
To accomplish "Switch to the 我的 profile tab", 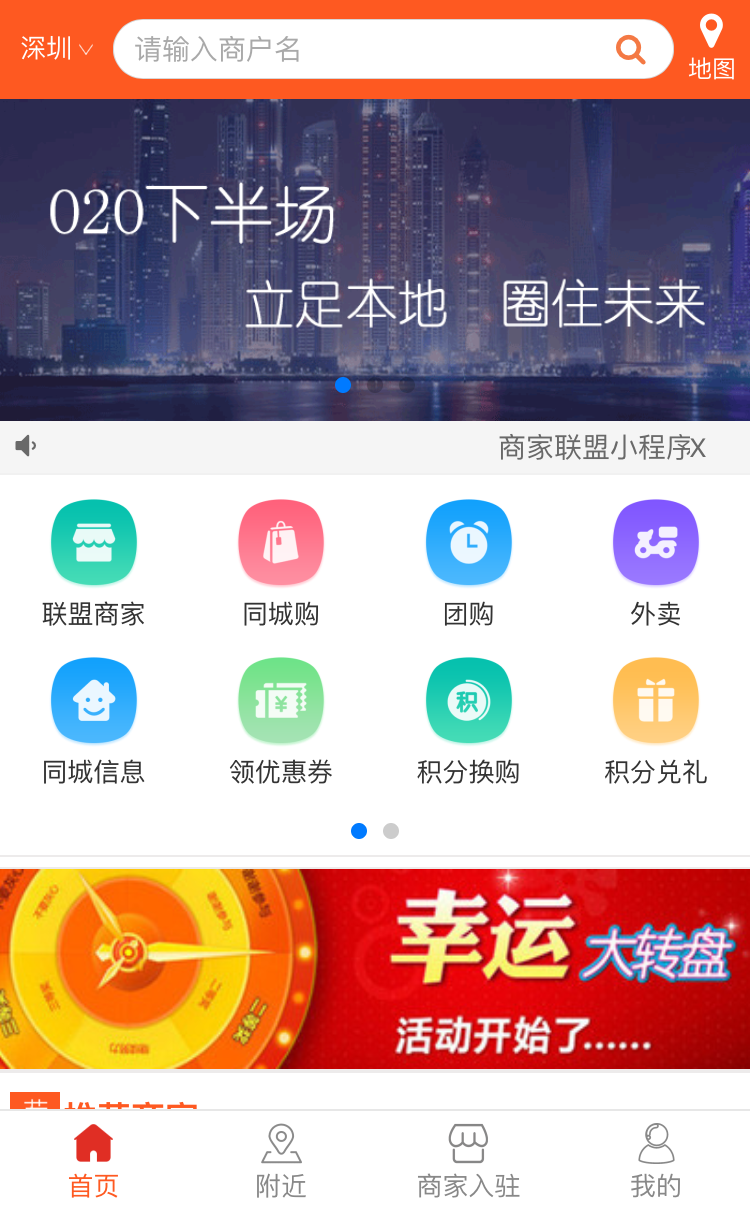I will 656,1161.
